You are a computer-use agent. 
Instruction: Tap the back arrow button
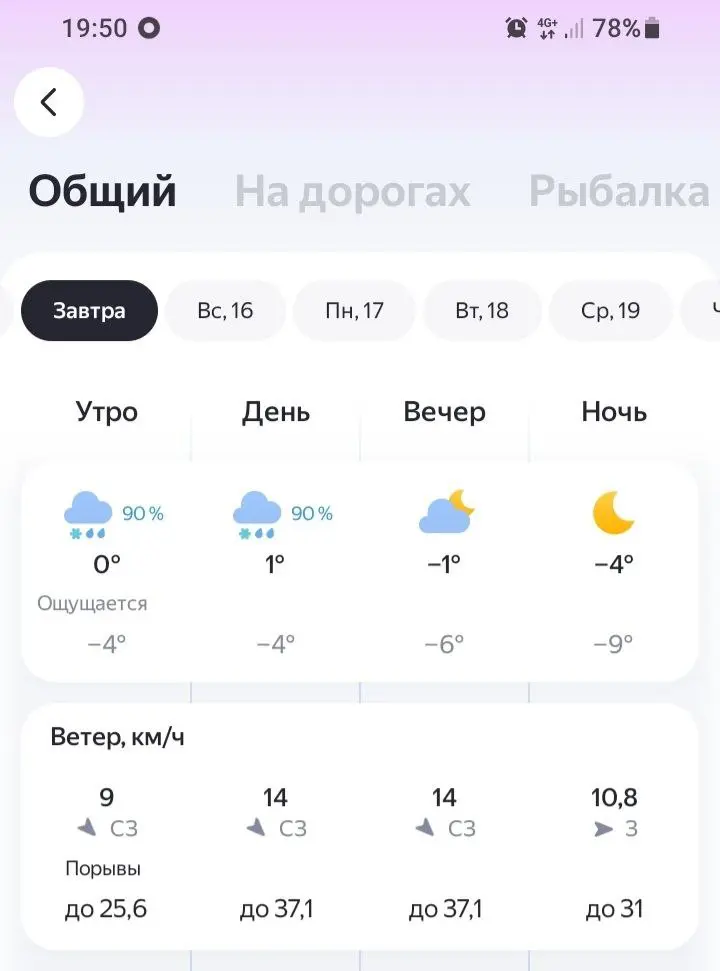pyautogui.click(x=49, y=102)
